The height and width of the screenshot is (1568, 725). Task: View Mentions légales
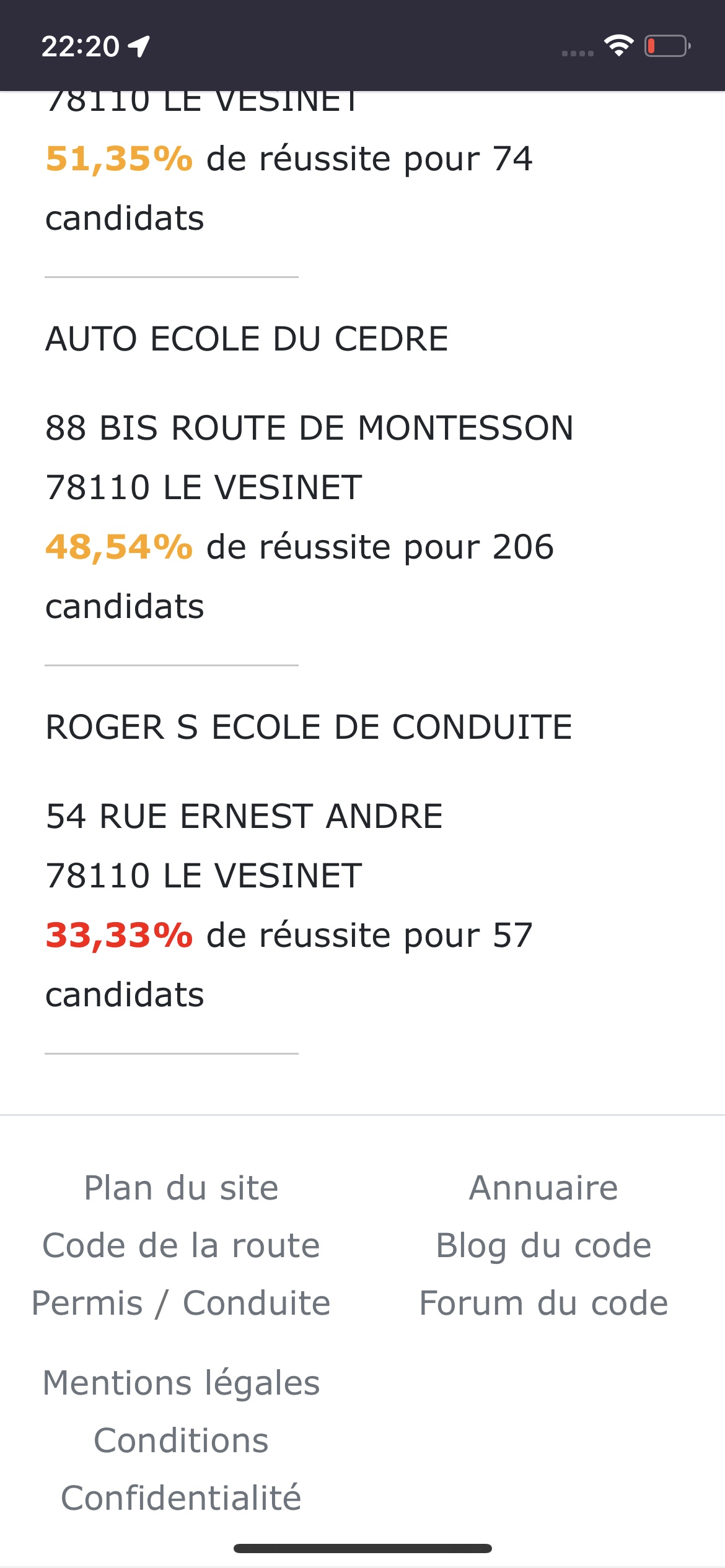click(181, 1383)
